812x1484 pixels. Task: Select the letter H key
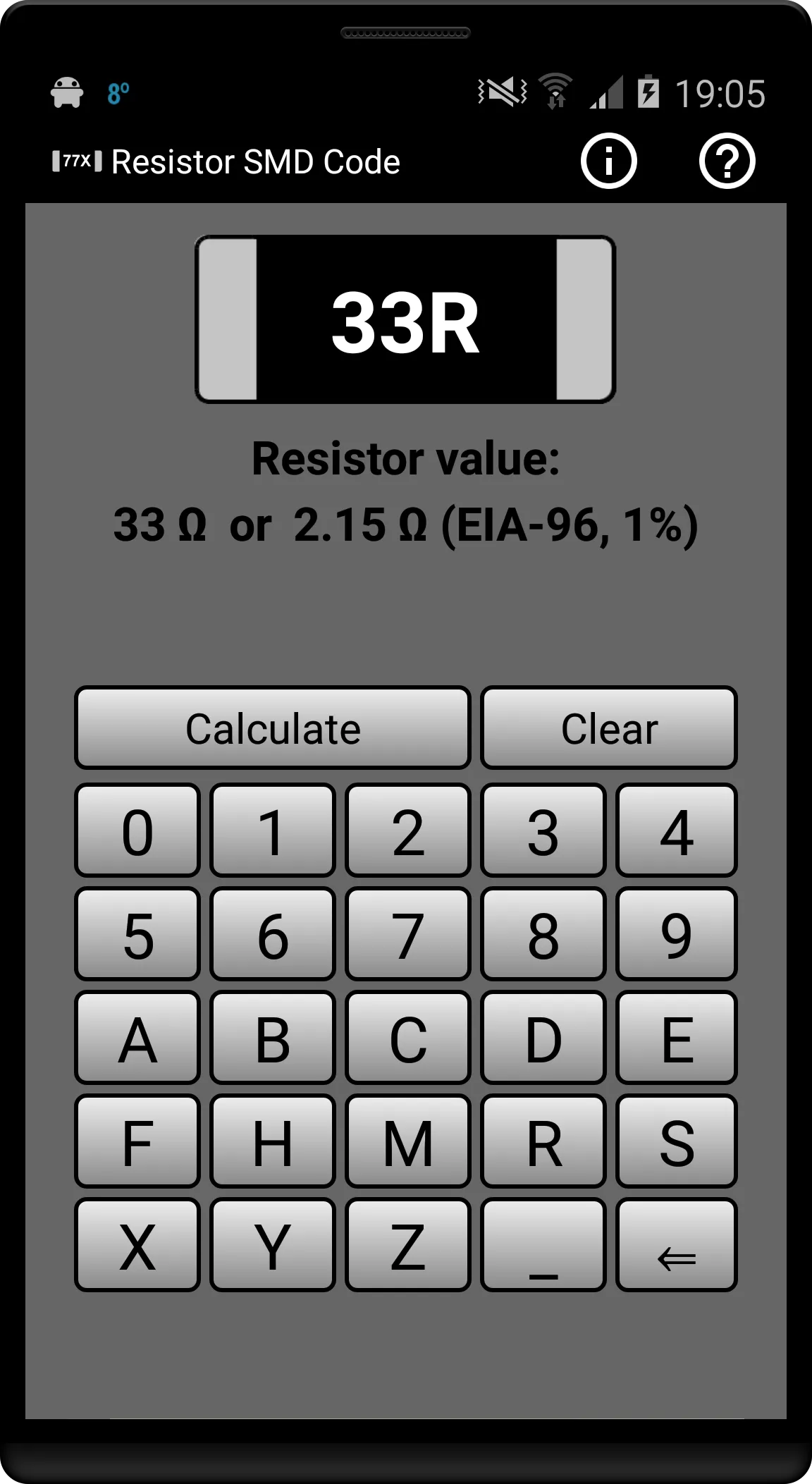pyautogui.click(x=272, y=1141)
